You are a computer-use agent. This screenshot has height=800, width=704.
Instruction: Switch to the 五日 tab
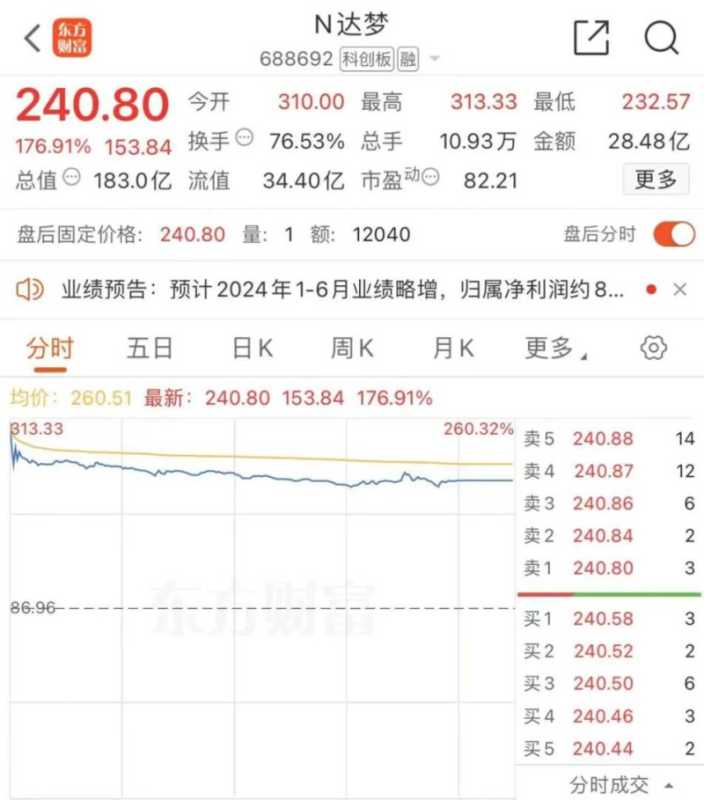(150, 348)
